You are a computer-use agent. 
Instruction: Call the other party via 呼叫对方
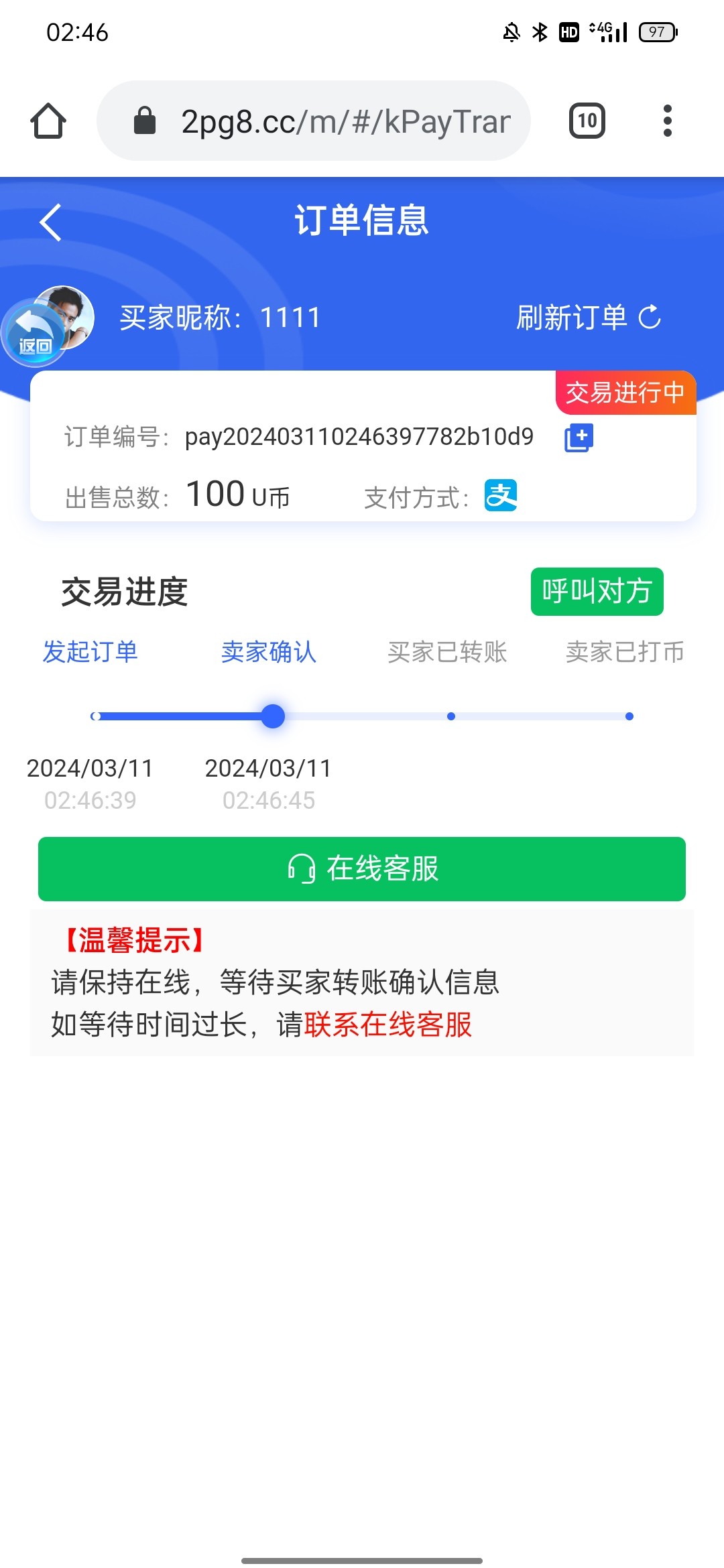[597, 592]
